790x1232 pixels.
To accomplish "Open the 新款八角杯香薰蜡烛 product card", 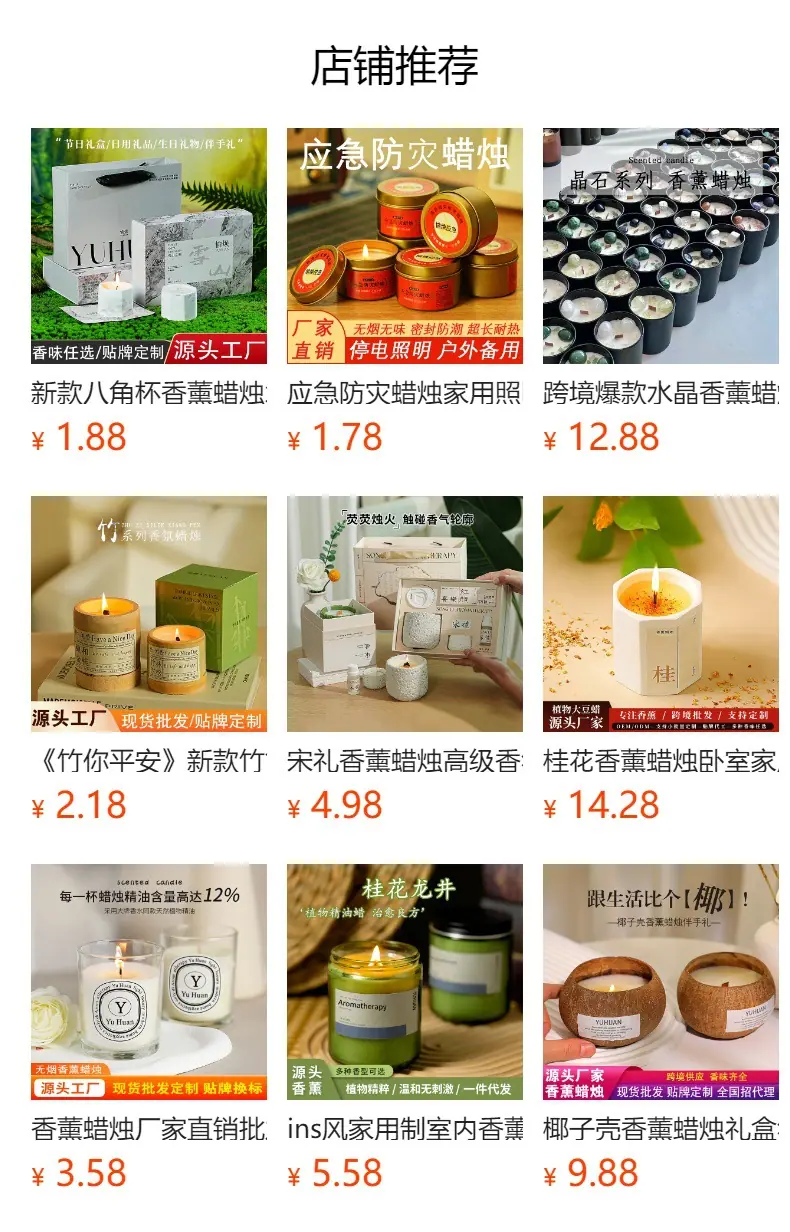I will coord(149,291).
